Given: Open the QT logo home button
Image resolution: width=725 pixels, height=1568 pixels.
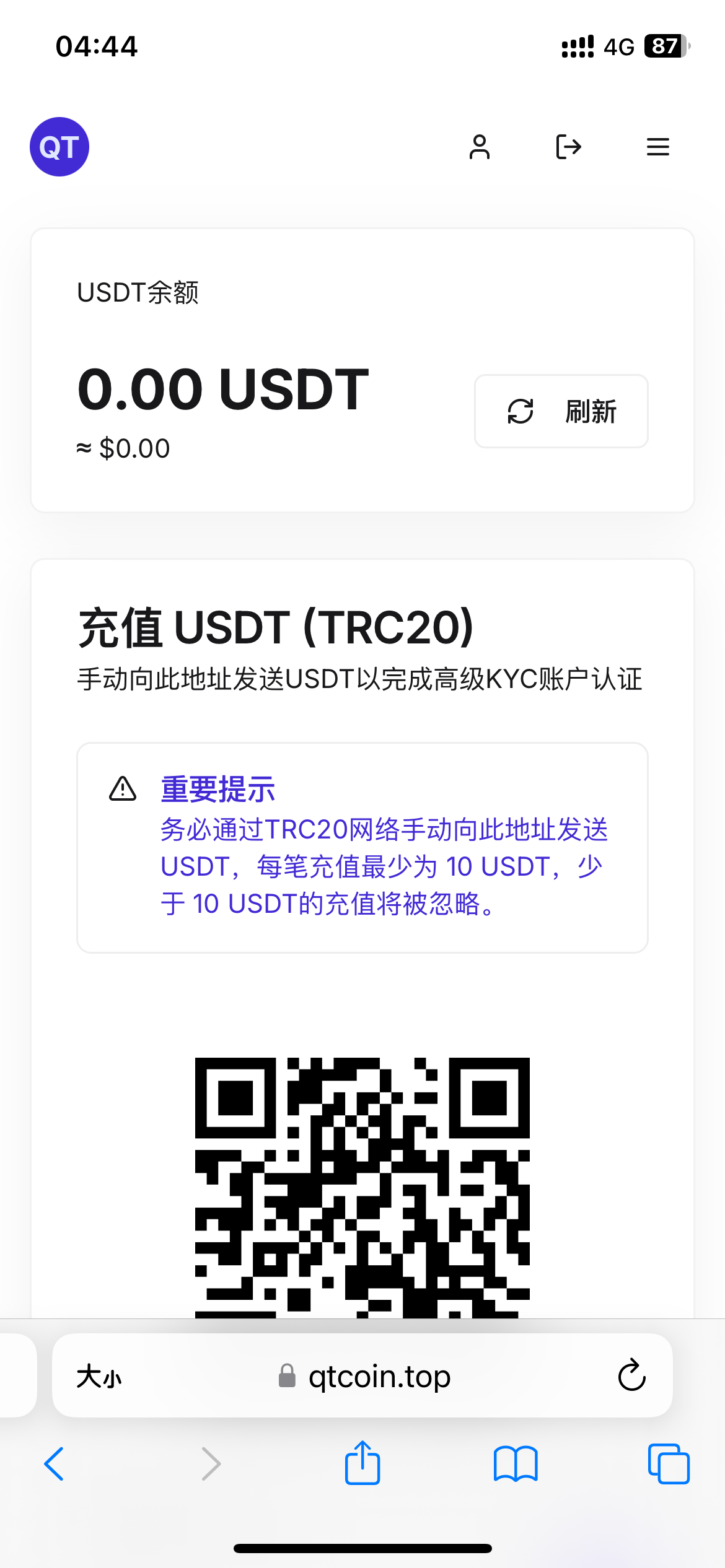Looking at the screenshot, I should 59,147.
